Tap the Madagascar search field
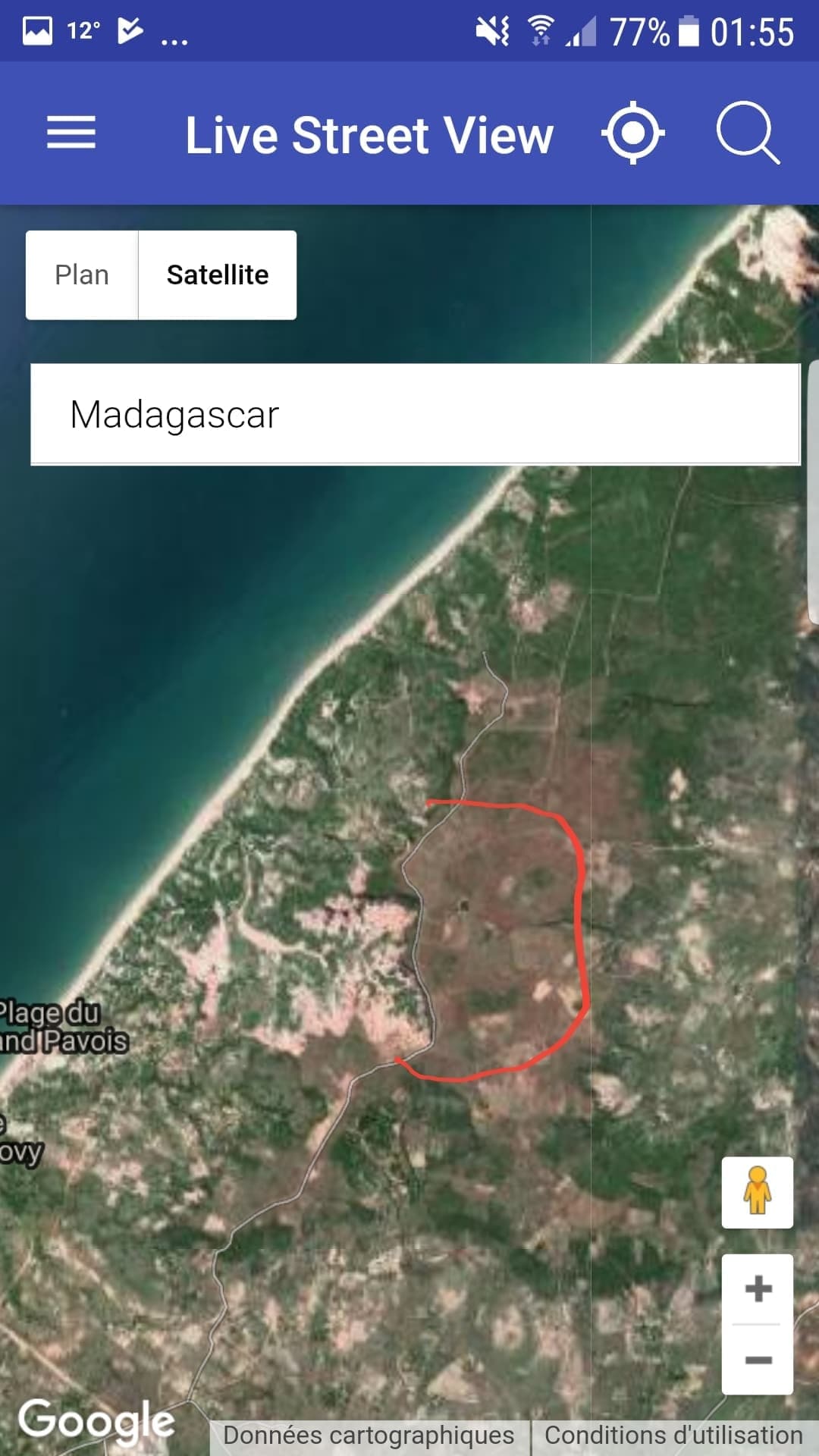The width and height of the screenshot is (819, 1456). [x=416, y=414]
